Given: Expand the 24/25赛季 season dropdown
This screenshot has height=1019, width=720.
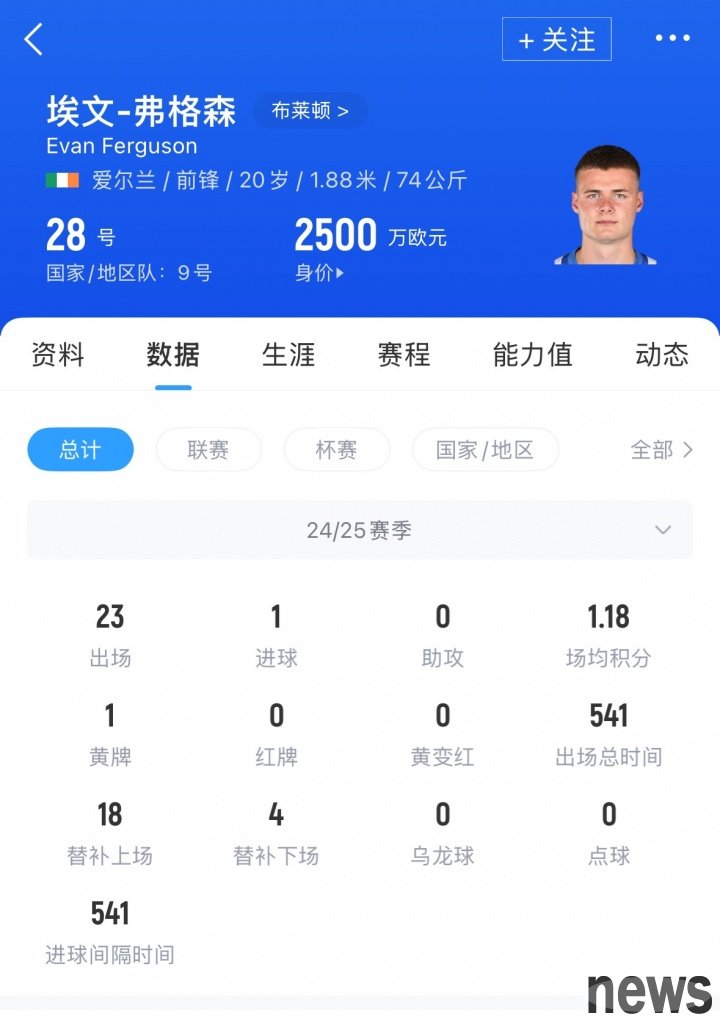Looking at the screenshot, I should coord(360,530).
